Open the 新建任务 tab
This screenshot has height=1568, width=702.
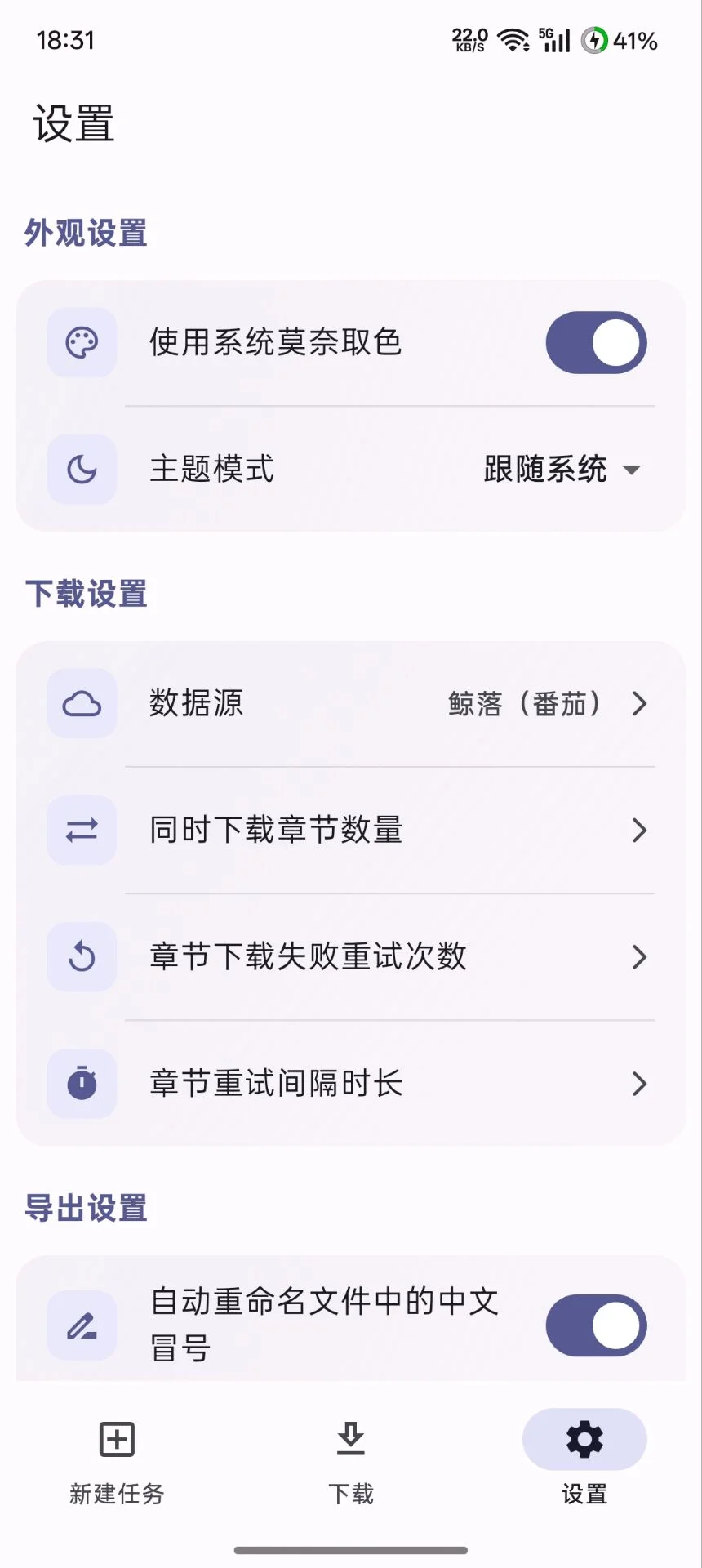tap(116, 1462)
